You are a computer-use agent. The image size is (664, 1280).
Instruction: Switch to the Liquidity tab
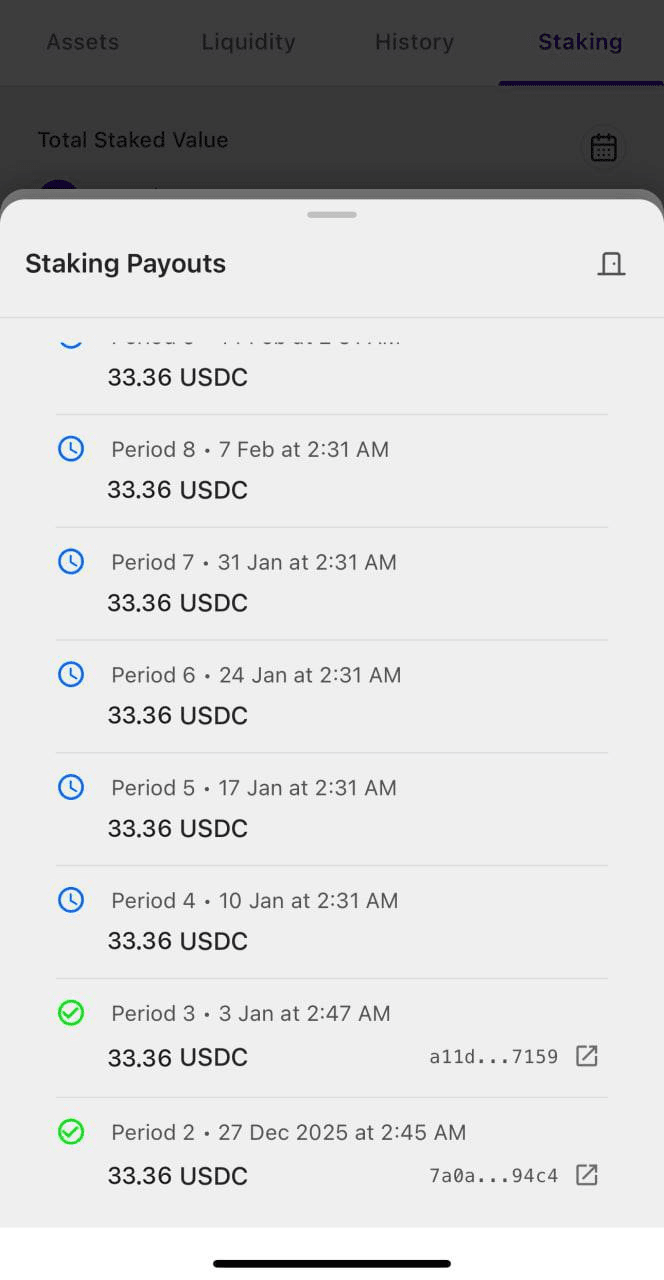tap(248, 42)
